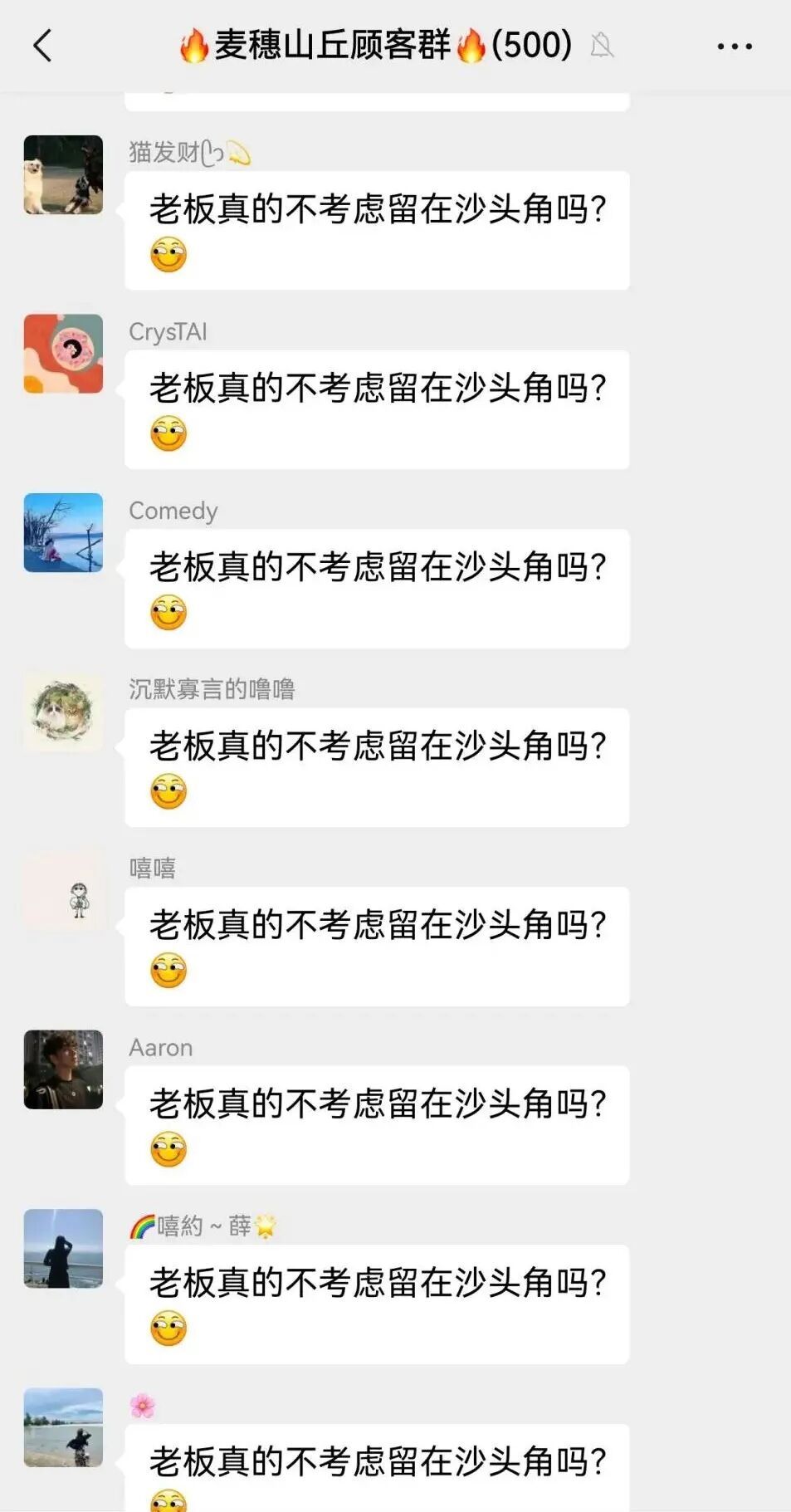
Task: Open 沉默寡言的噜噜's avatar
Action: click(x=63, y=712)
